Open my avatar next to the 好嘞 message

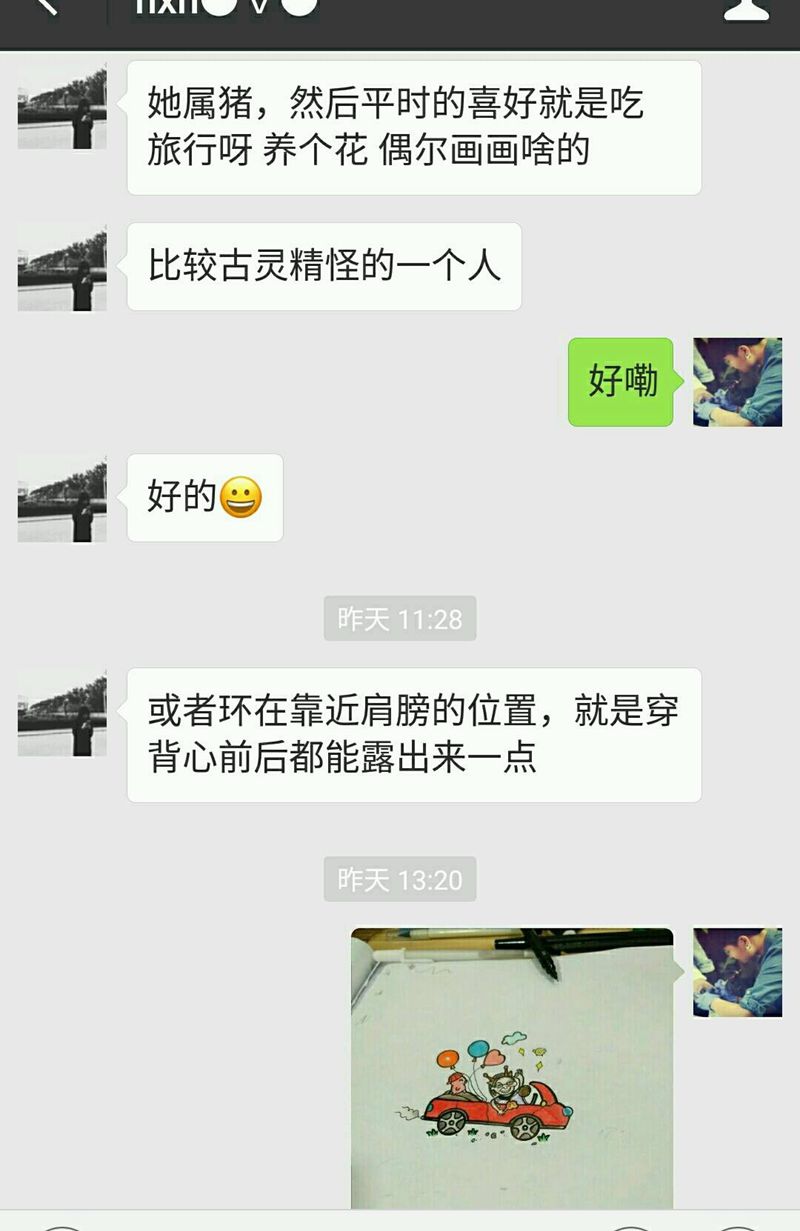tap(738, 382)
